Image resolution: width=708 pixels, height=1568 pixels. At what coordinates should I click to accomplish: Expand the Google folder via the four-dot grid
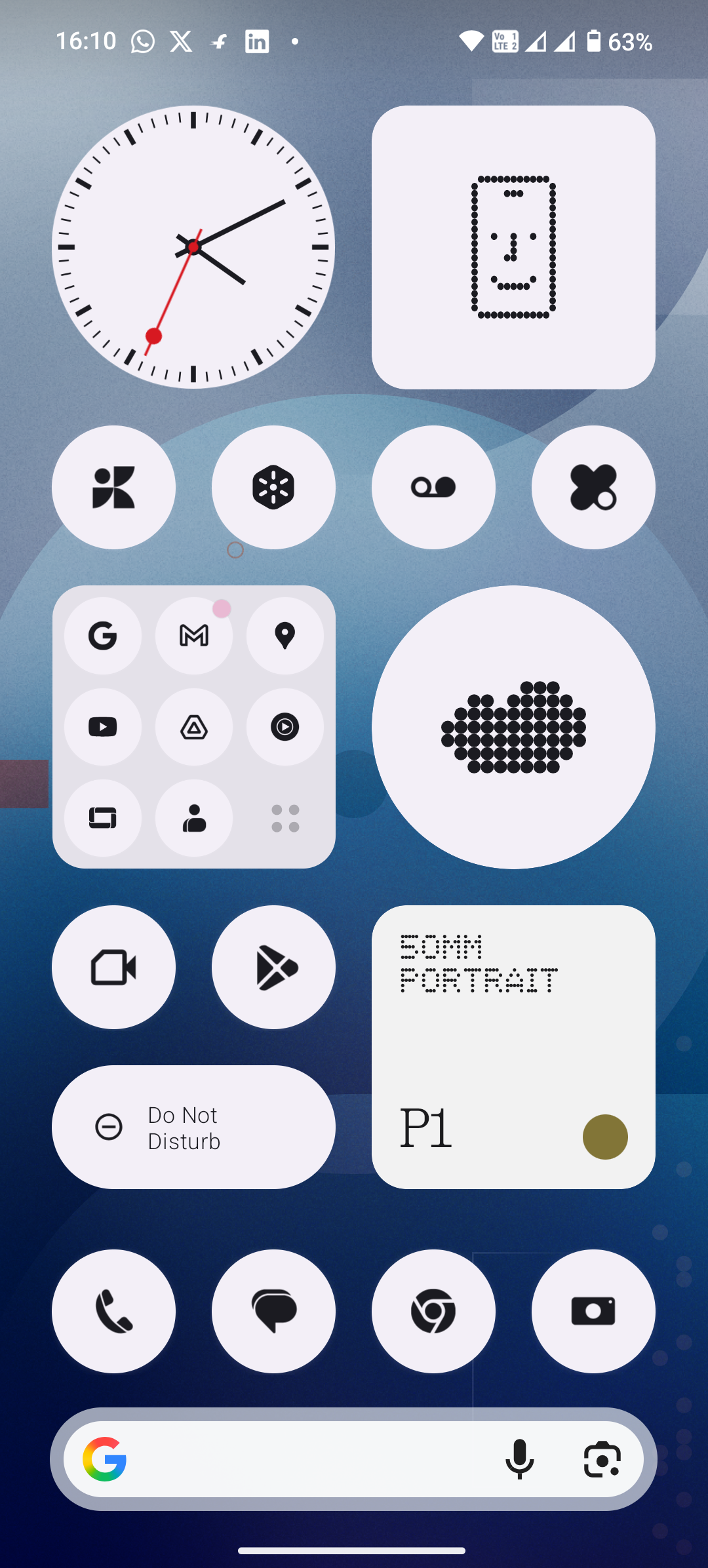[285, 817]
